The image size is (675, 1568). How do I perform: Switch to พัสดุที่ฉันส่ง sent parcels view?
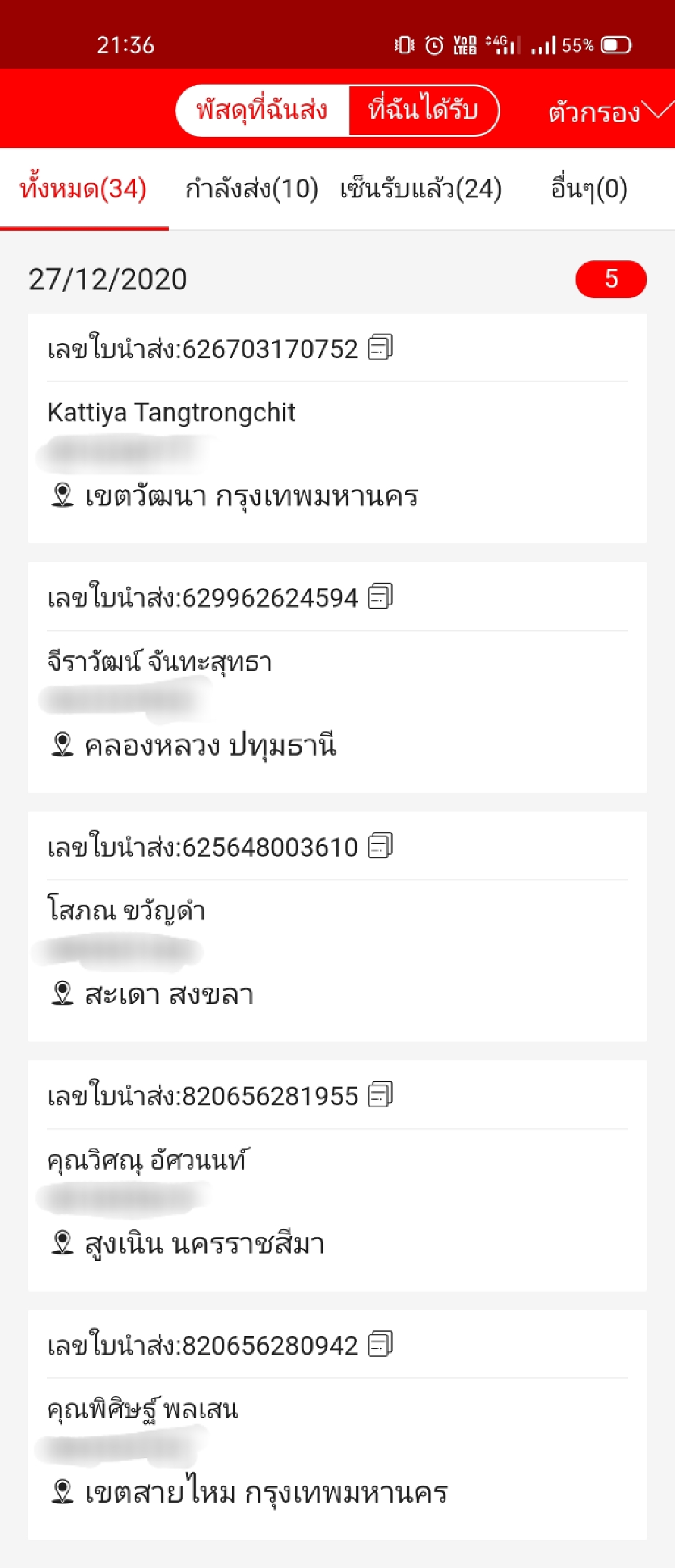click(262, 110)
